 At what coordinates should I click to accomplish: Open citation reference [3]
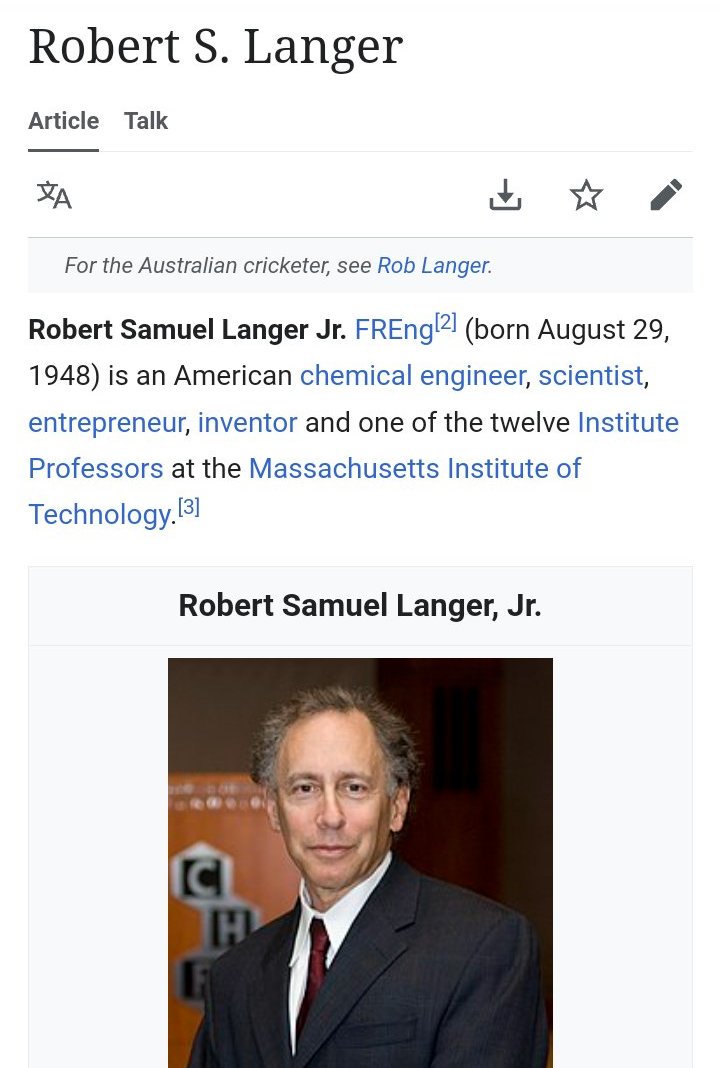click(189, 507)
